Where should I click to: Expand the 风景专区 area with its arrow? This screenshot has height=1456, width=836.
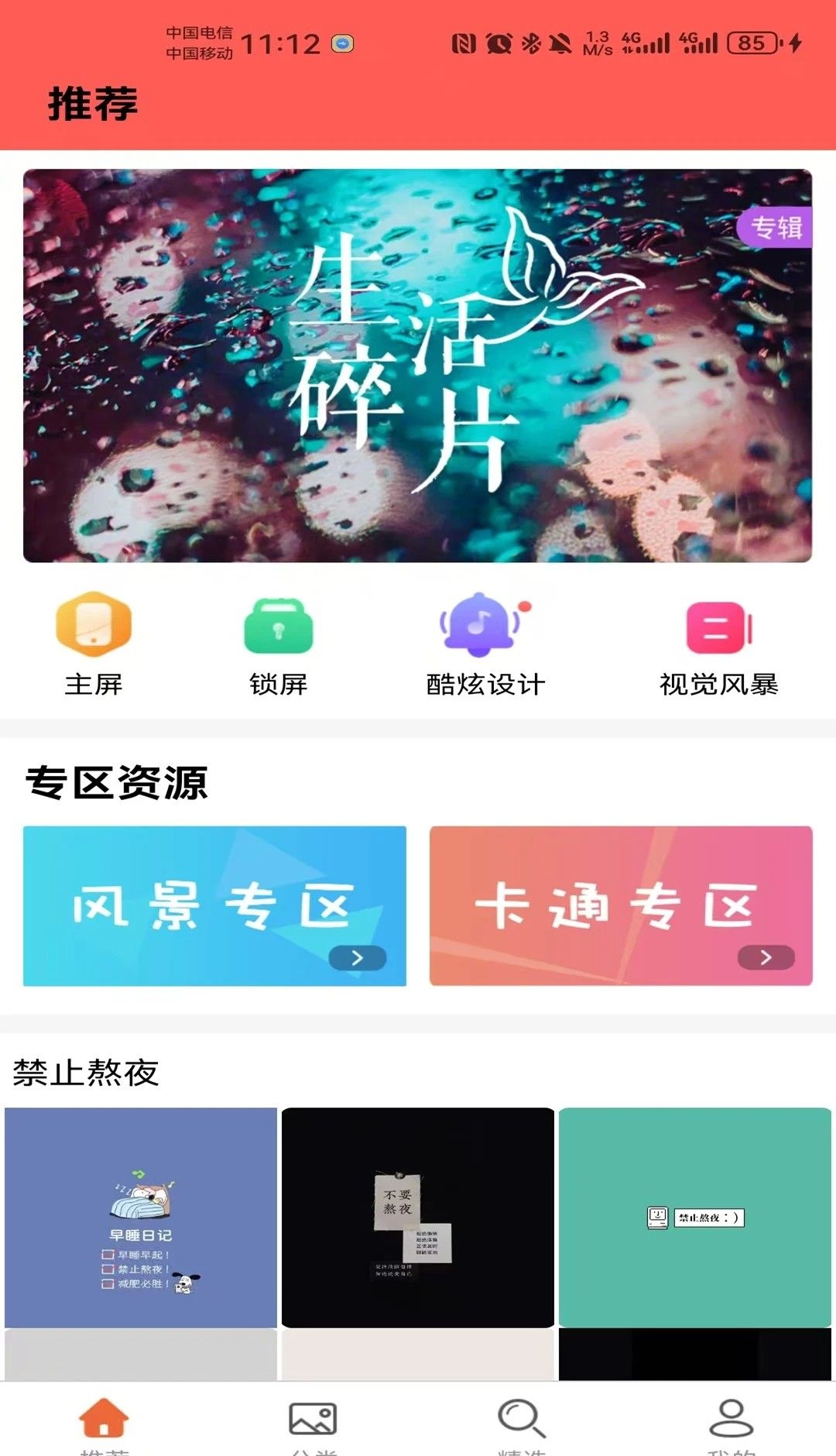(x=356, y=956)
